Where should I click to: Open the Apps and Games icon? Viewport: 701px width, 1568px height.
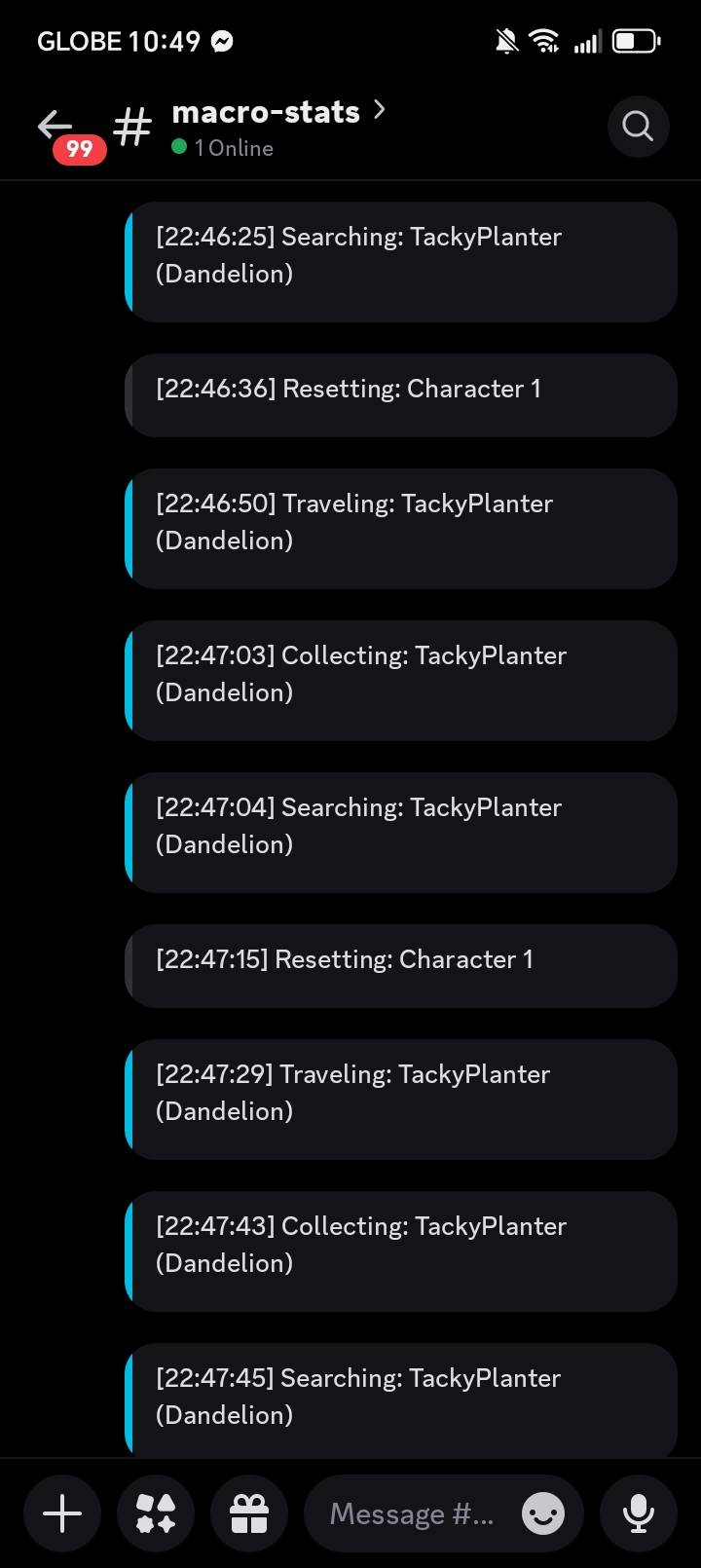pyautogui.click(x=155, y=1513)
